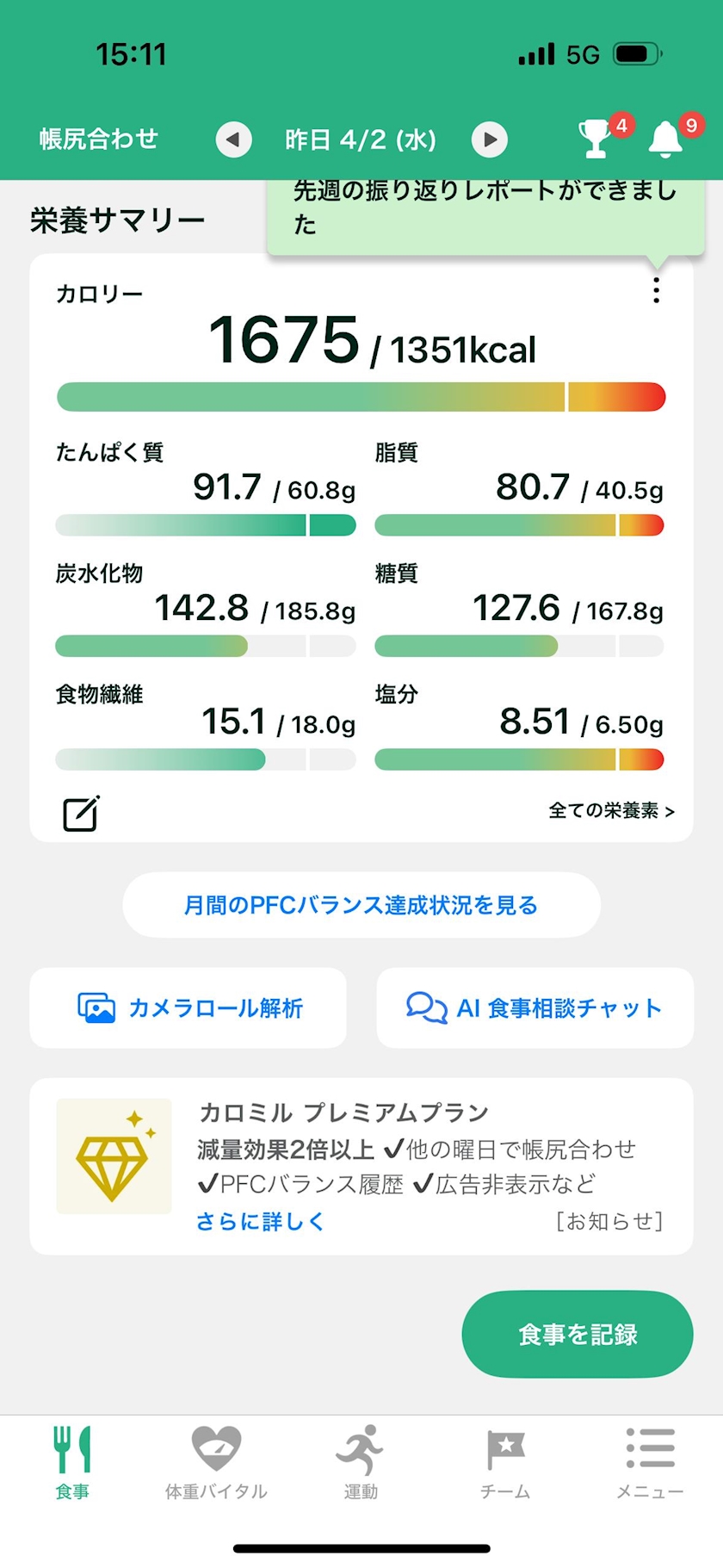Go to the previous day arrow
723x1568 pixels.
(x=233, y=139)
